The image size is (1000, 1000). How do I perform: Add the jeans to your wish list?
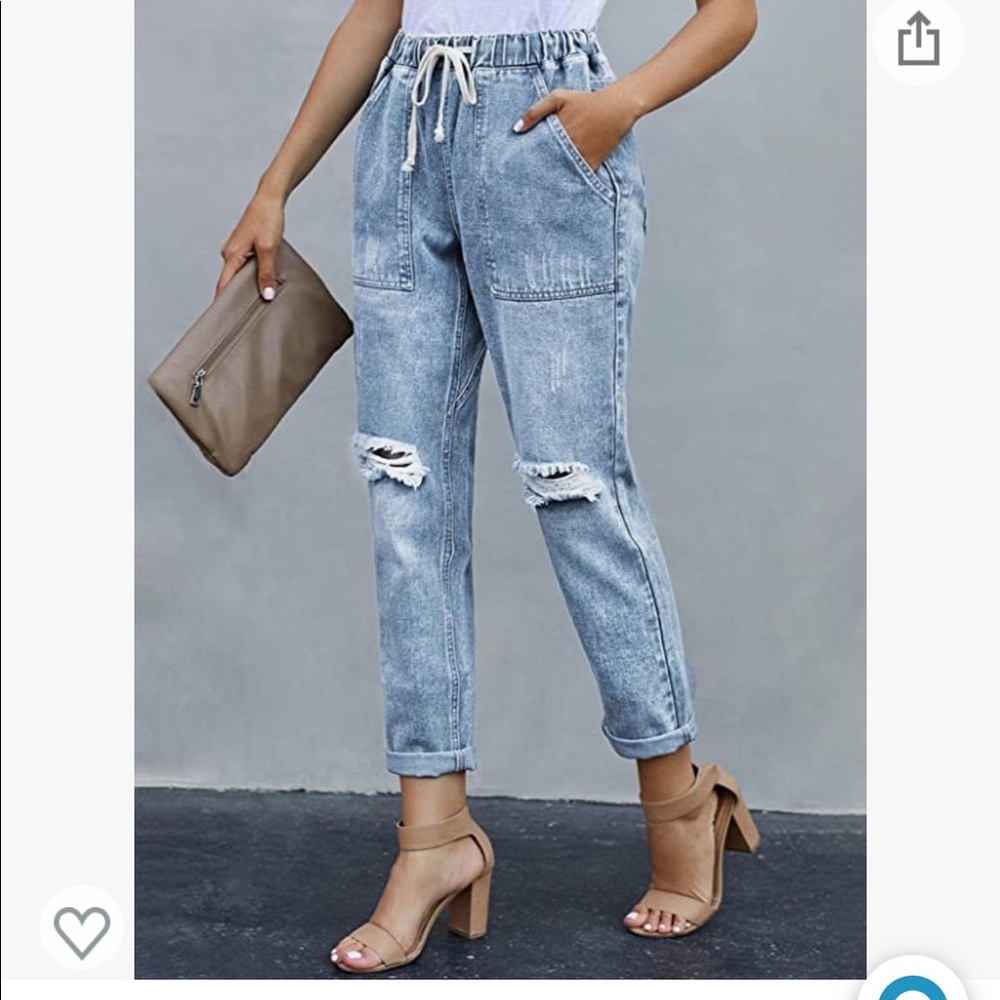(82, 929)
